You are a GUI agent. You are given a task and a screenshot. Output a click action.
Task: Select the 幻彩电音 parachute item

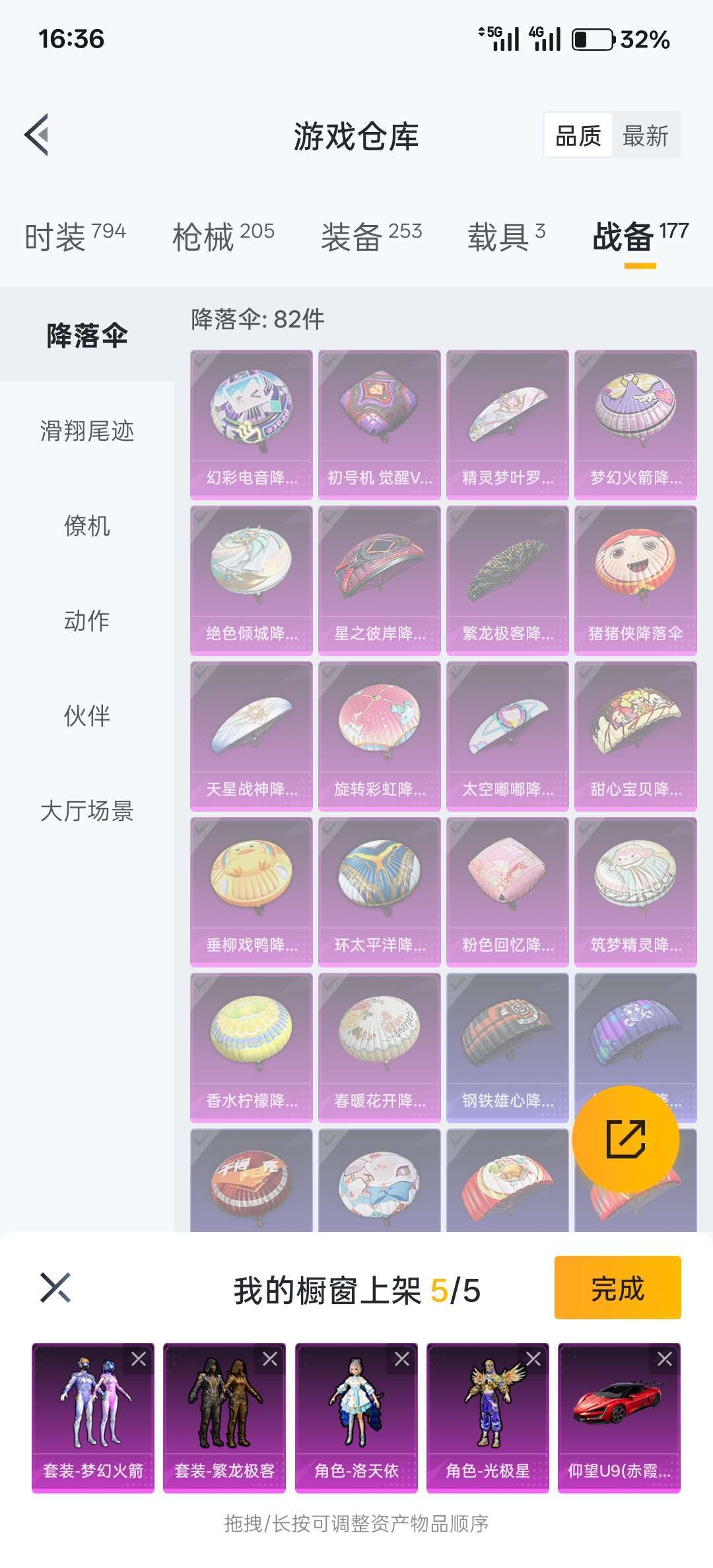tap(251, 424)
